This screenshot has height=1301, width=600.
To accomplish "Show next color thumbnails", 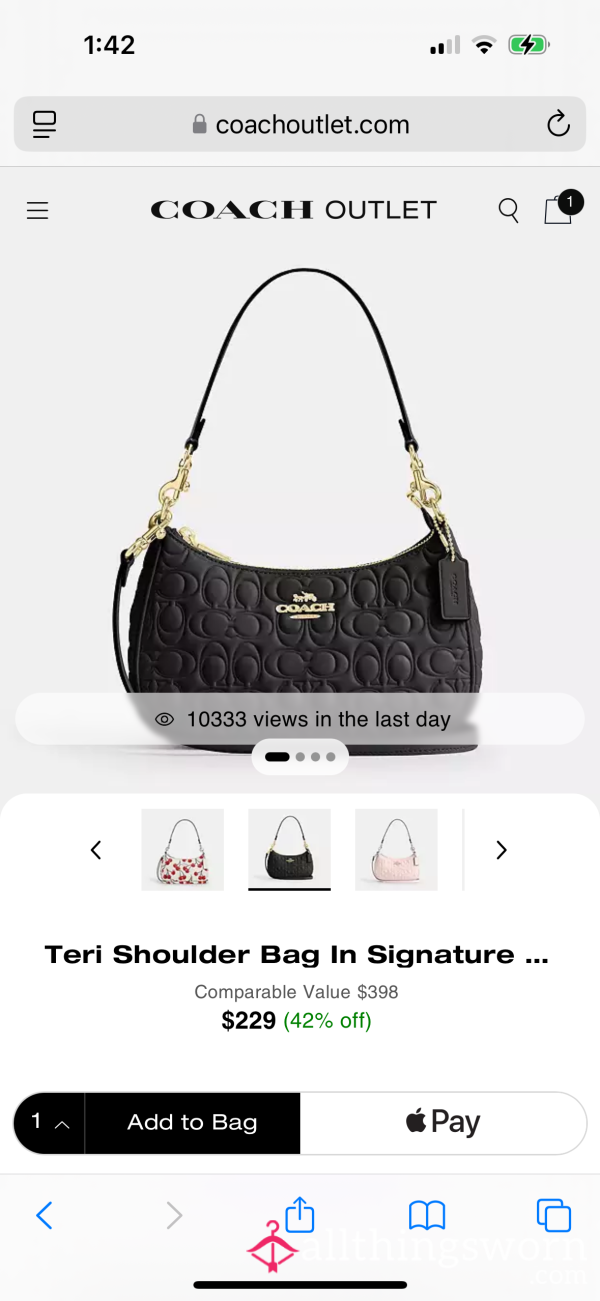I will click(x=502, y=850).
